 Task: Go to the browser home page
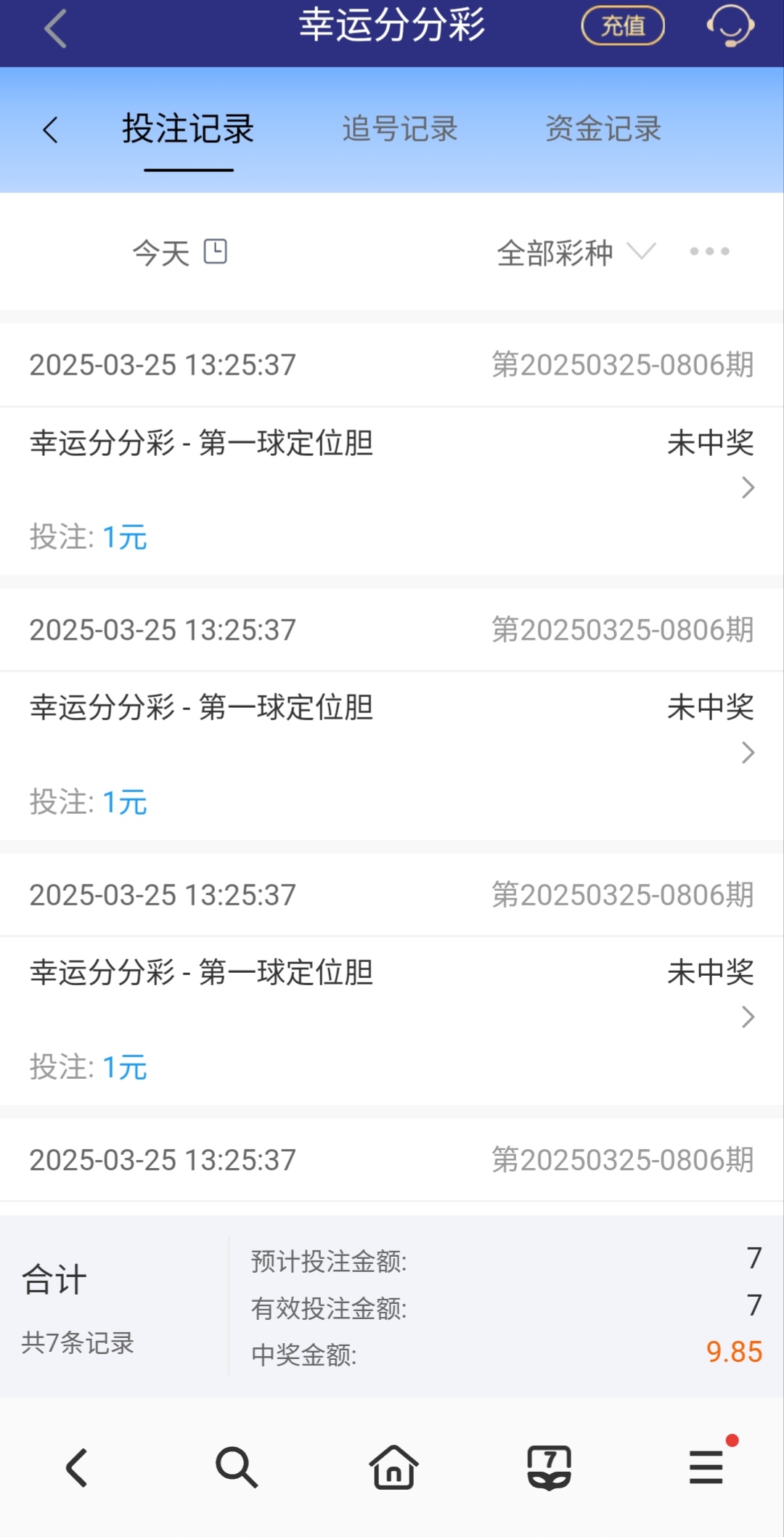pos(393,1468)
